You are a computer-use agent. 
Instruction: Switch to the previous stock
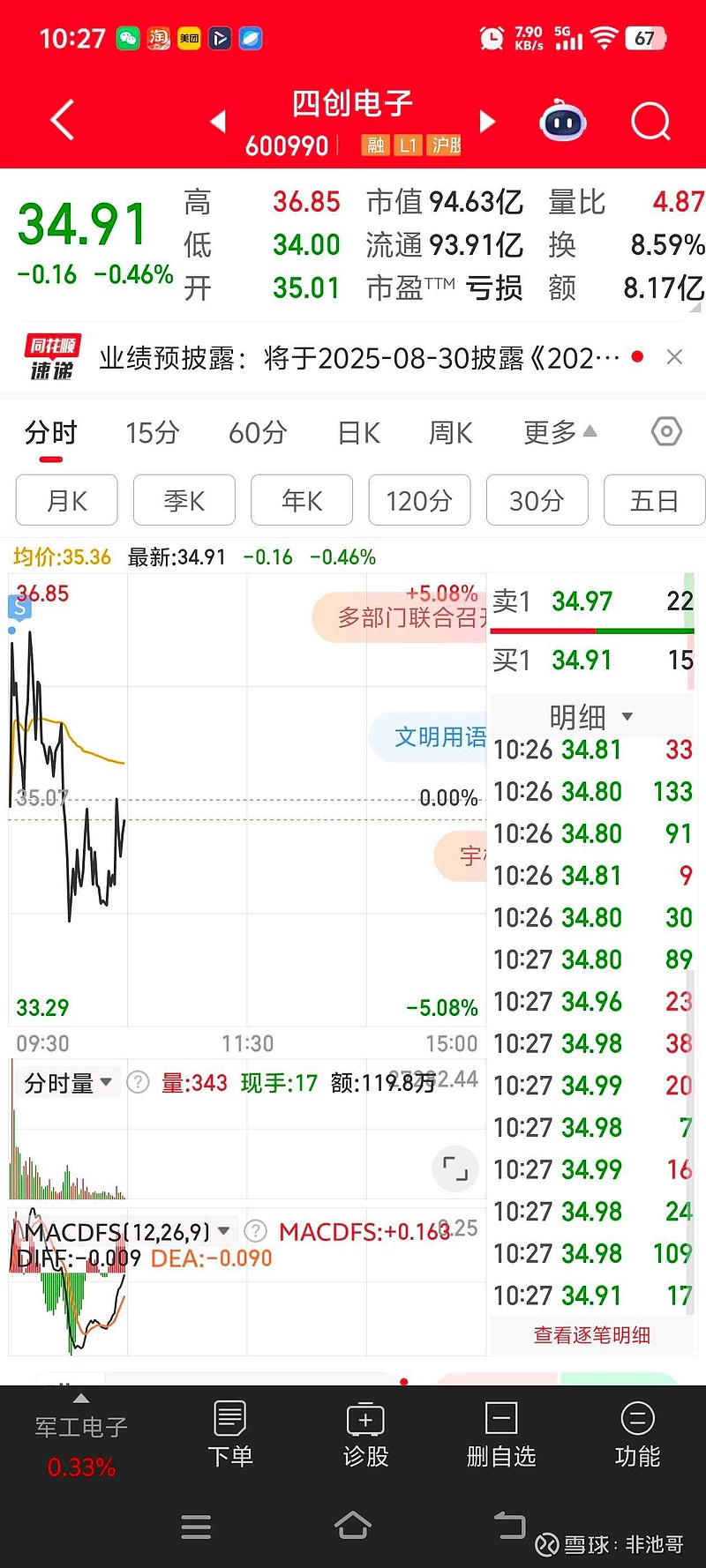[218, 121]
